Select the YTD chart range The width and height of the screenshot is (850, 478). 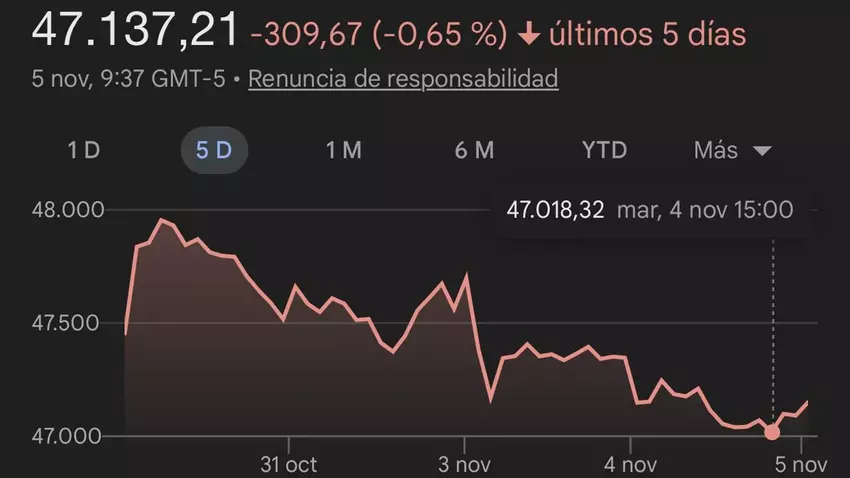tap(604, 151)
